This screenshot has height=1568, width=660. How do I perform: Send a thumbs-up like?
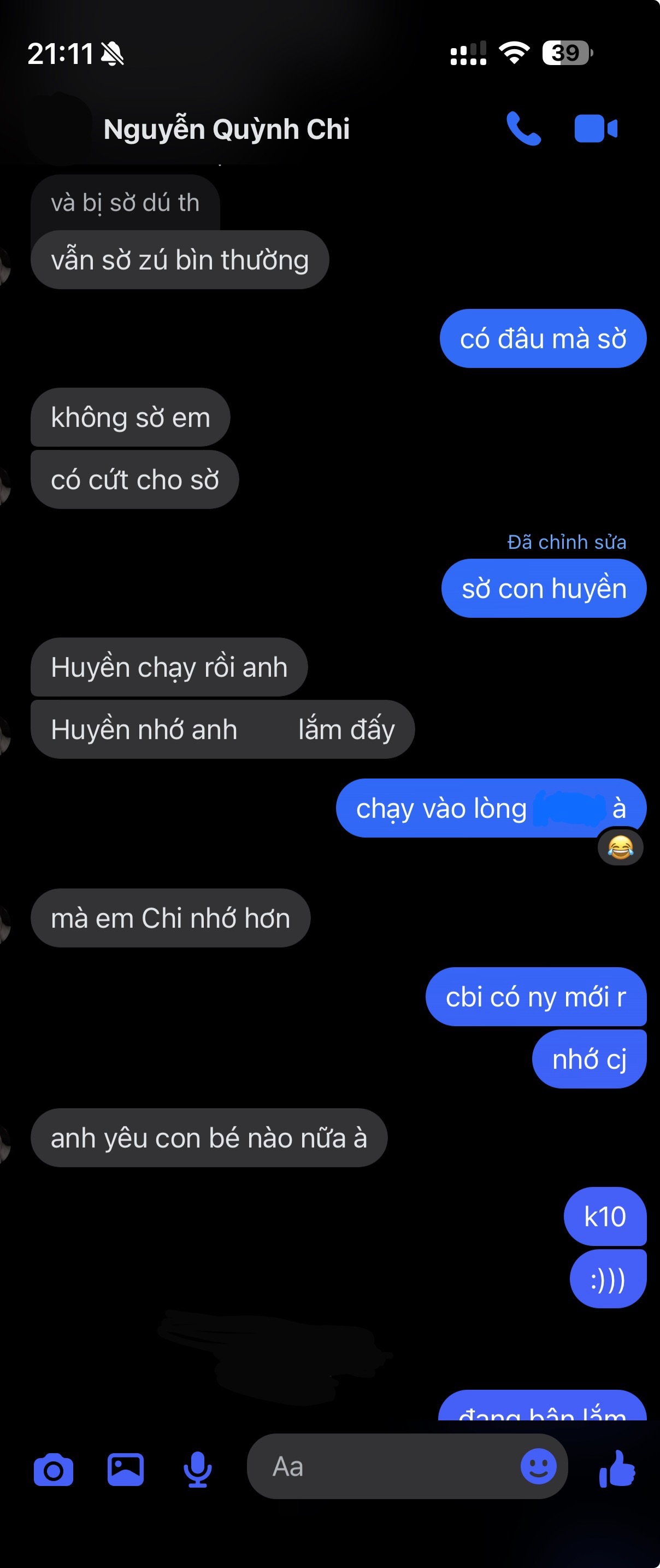(x=617, y=1469)
